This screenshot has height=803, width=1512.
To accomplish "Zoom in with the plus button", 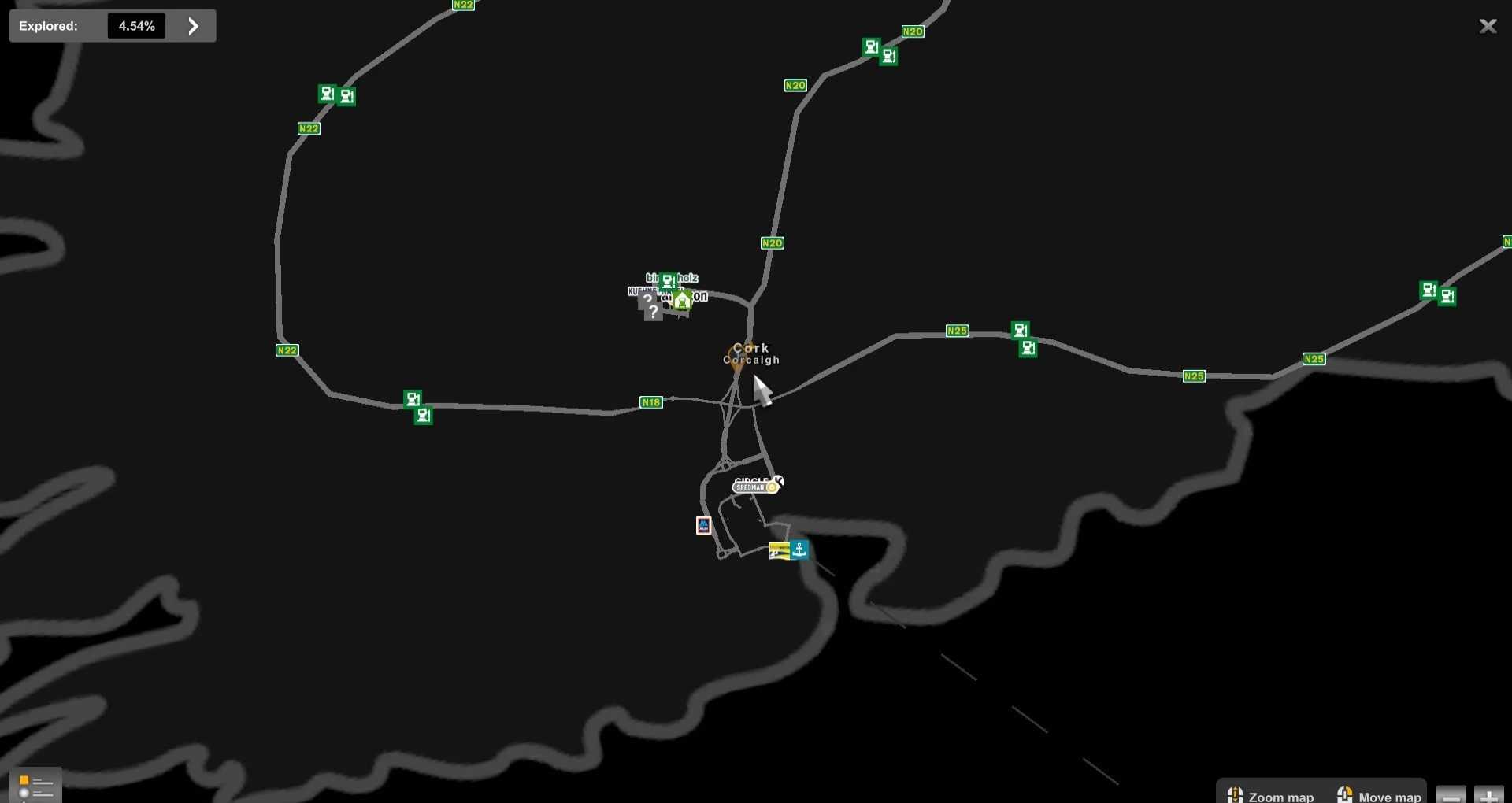I will [1488, 794].
